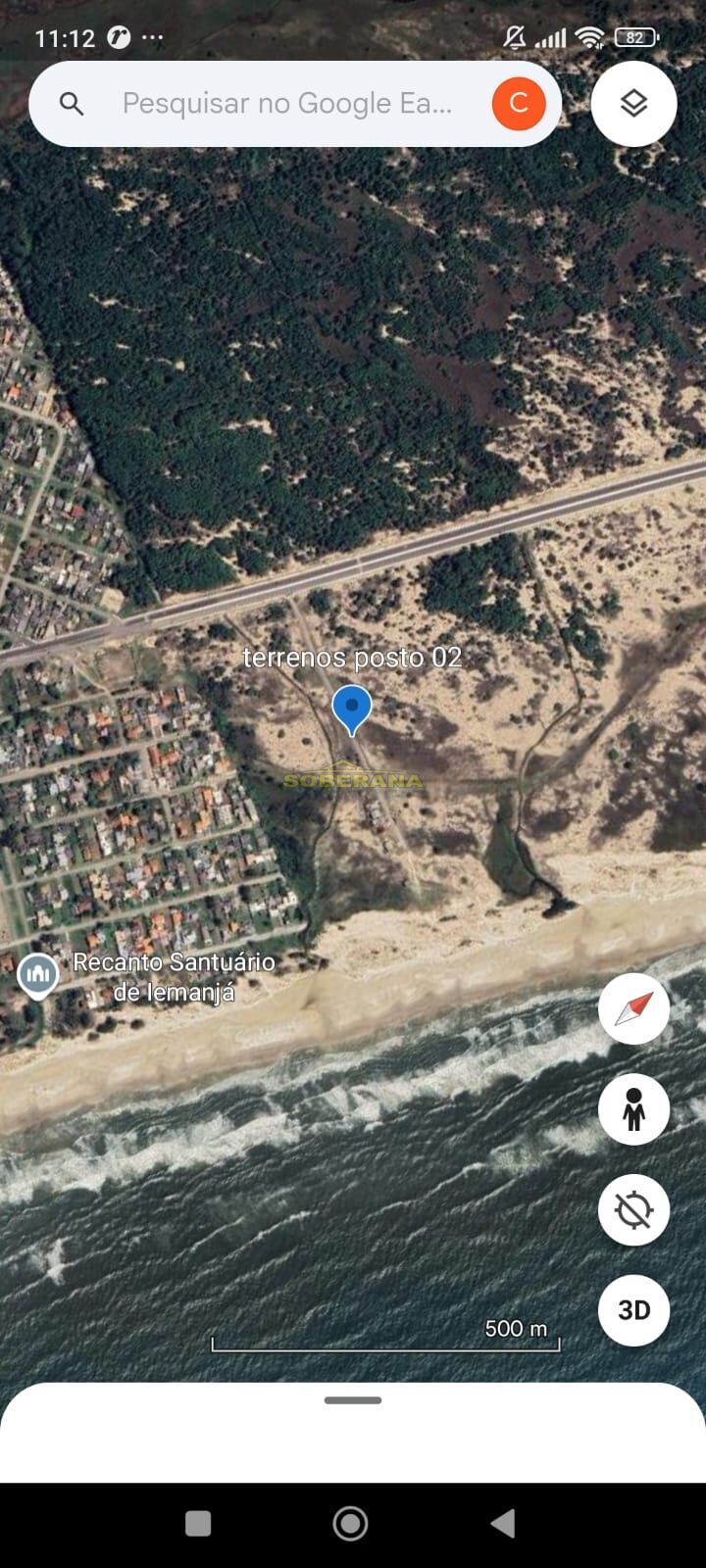Switch to 3D view

633,1310
